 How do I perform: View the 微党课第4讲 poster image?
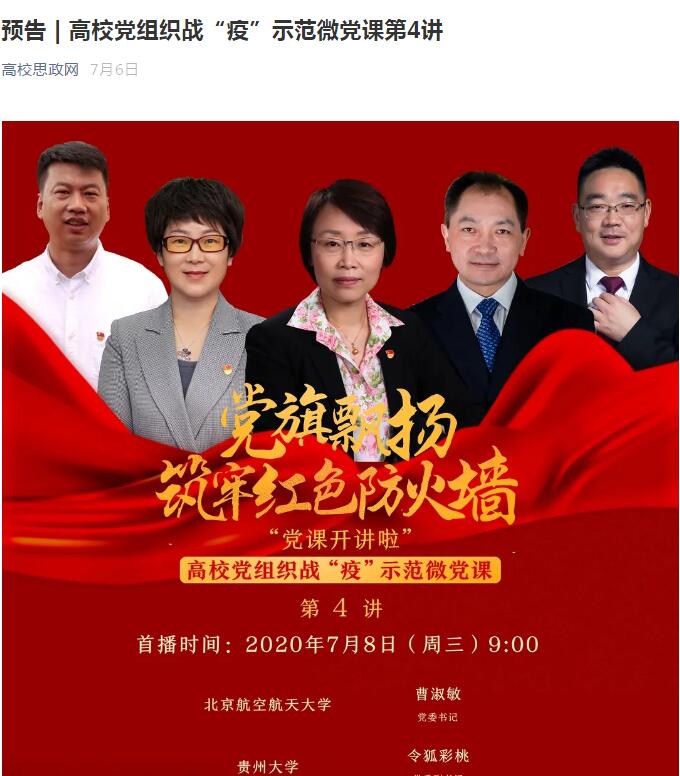[x=340, y=450]
